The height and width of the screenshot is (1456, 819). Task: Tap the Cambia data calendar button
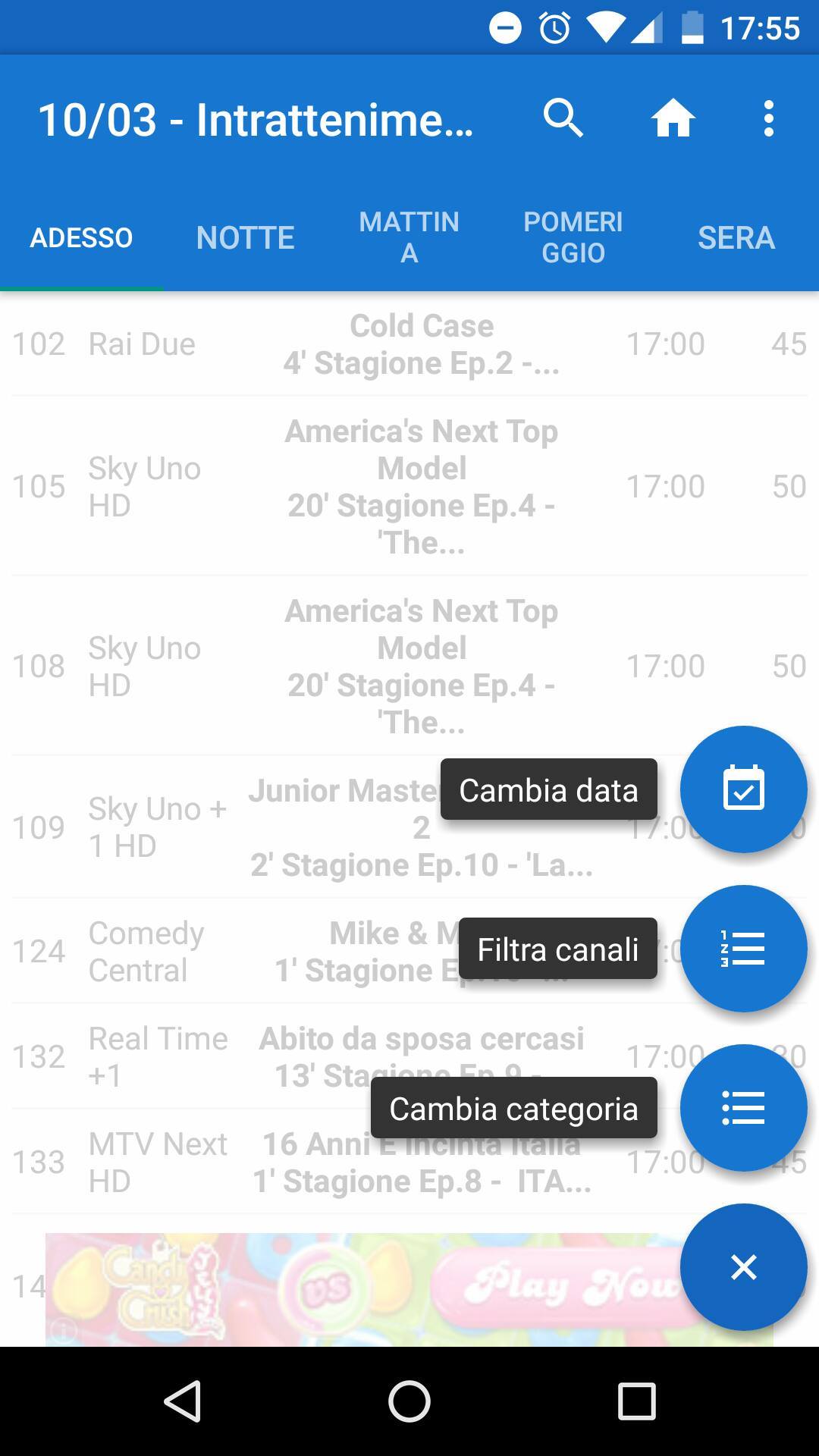(743, 789)
